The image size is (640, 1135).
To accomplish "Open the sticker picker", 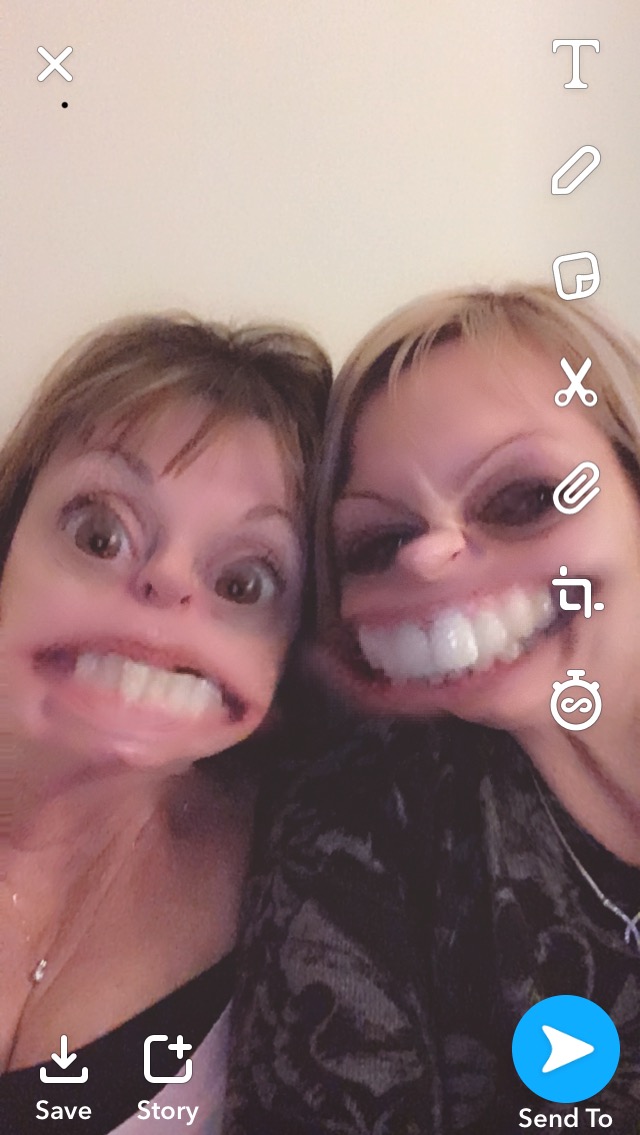I will pyautogui.click(x=576, y=276).
